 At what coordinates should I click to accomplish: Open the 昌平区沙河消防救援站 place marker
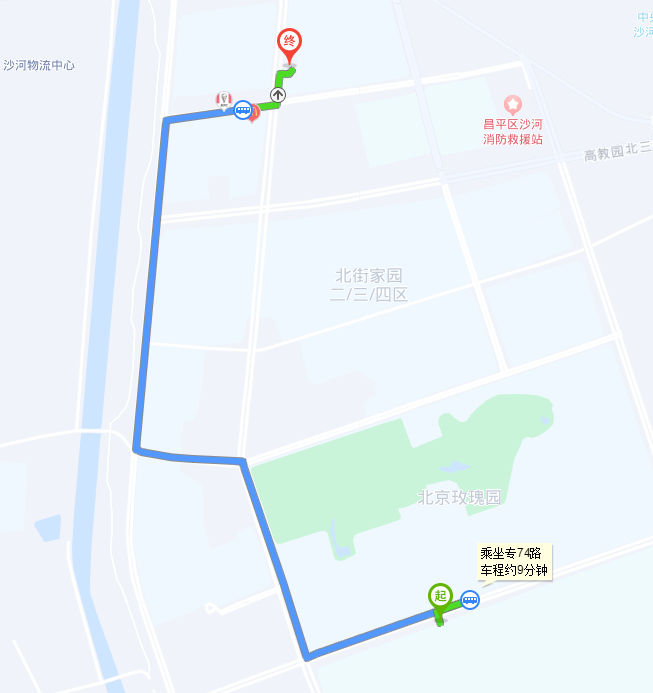pos(512,104)
